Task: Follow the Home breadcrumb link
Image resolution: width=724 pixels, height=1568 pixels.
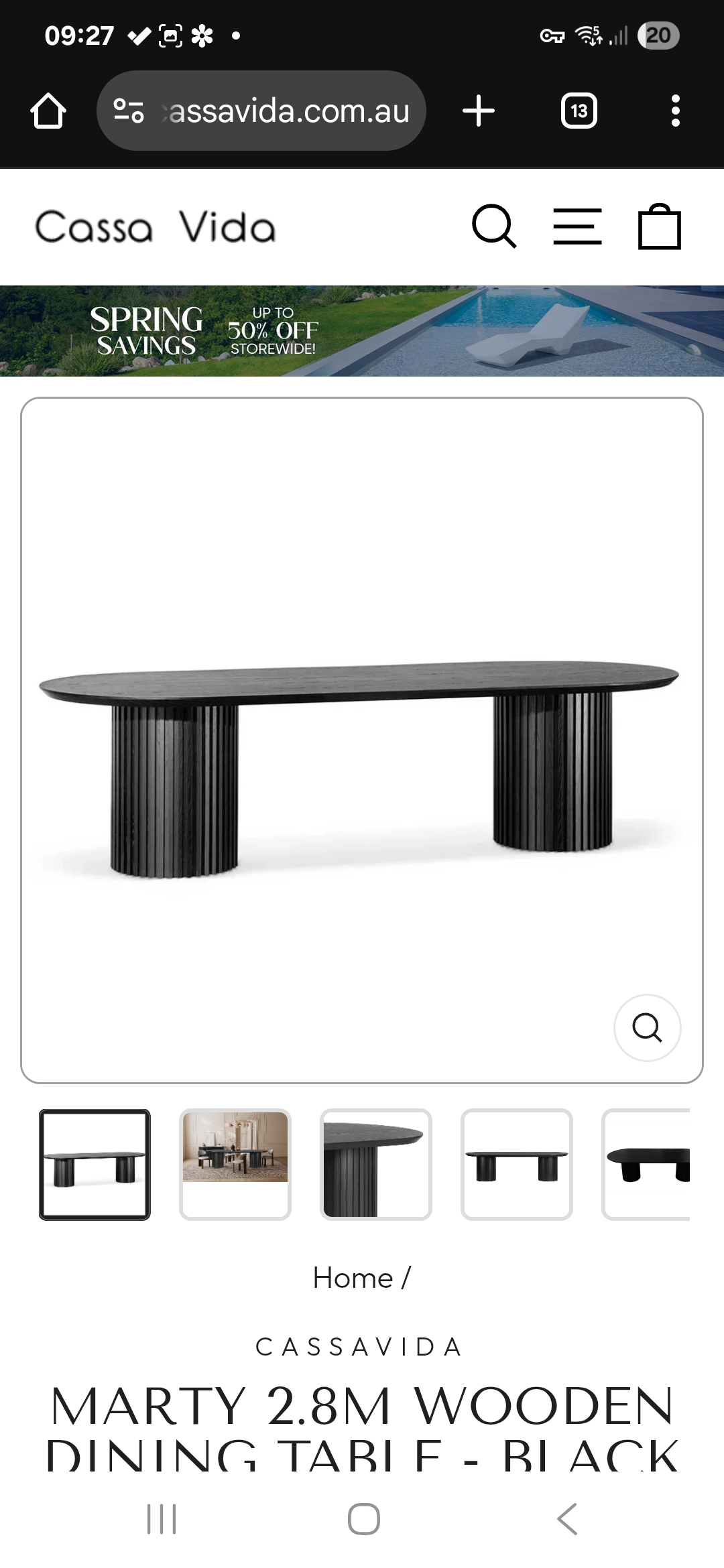Action: click(353, 1278)
